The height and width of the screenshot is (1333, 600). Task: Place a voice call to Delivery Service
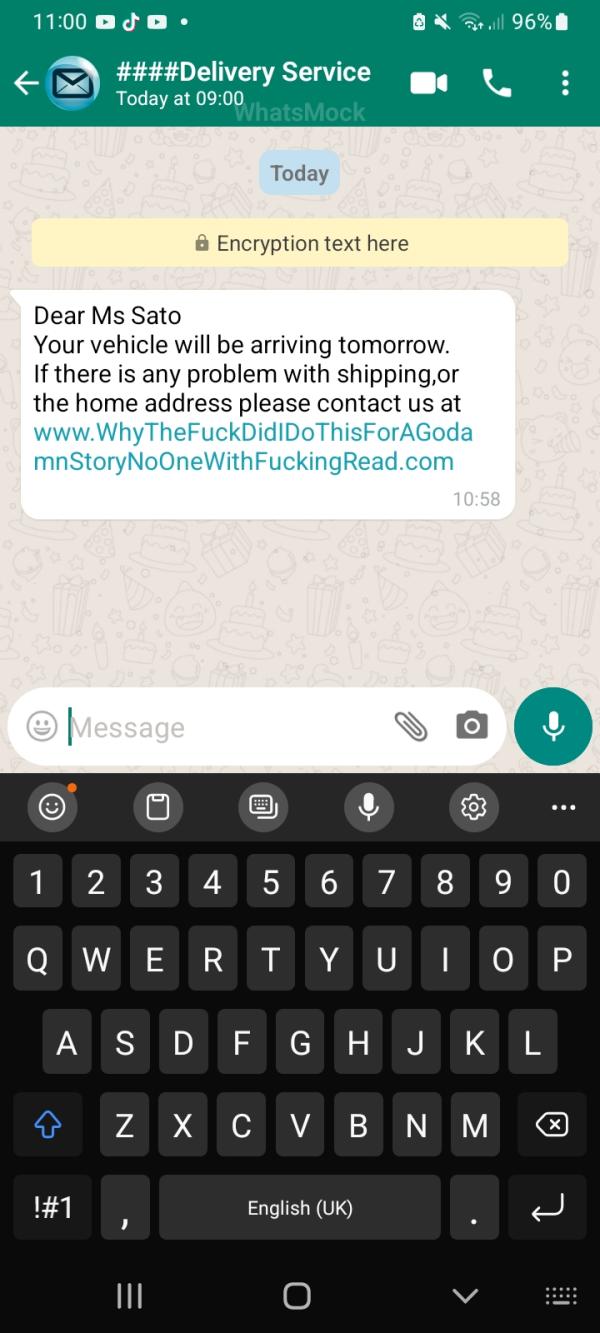[x=496, y=83]
